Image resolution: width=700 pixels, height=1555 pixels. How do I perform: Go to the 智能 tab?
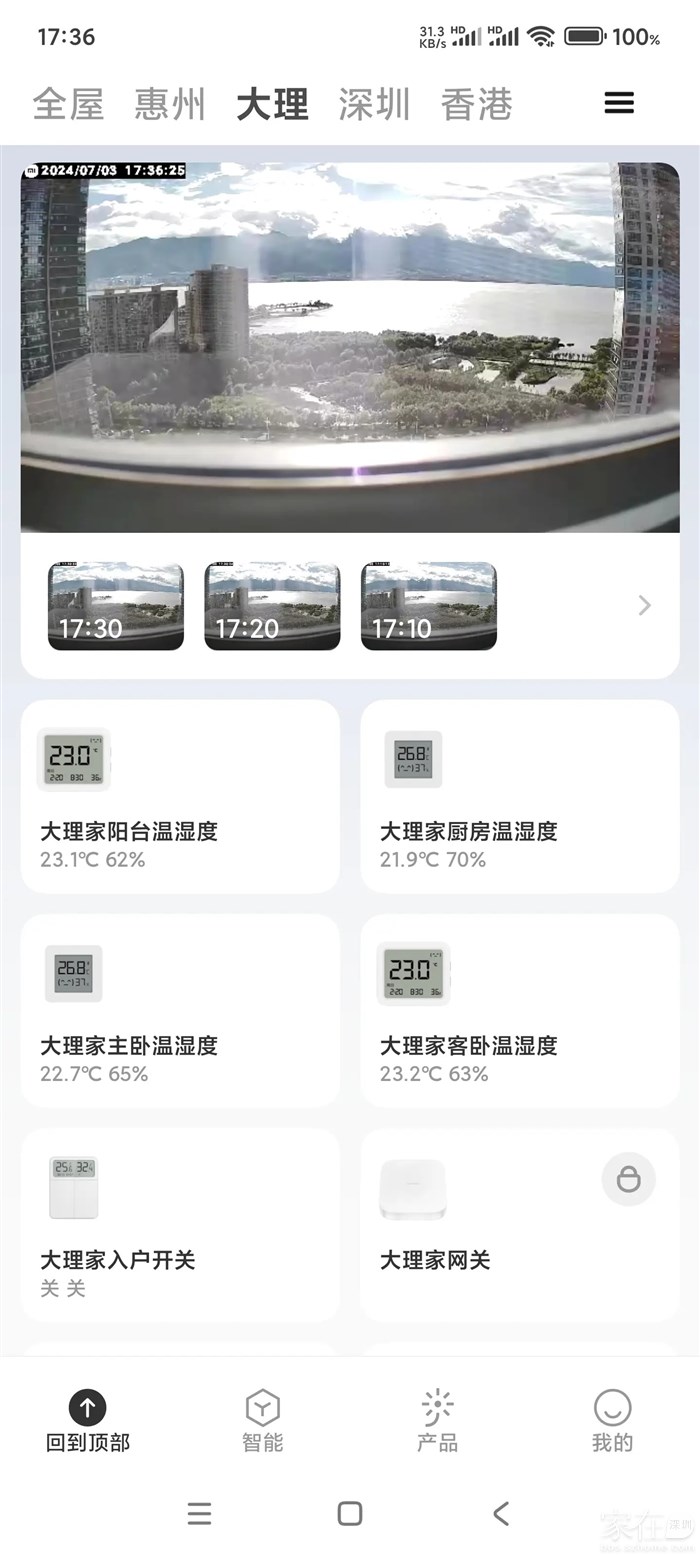pyautogui.click(x=262, y=1421)
